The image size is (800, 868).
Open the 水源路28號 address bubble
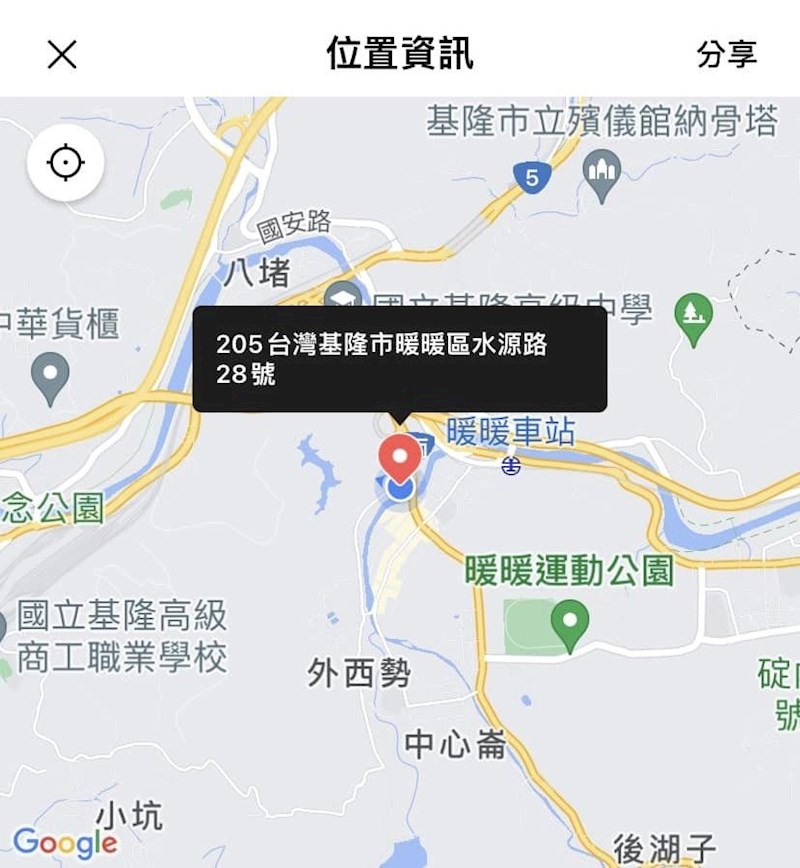[399, 359]
